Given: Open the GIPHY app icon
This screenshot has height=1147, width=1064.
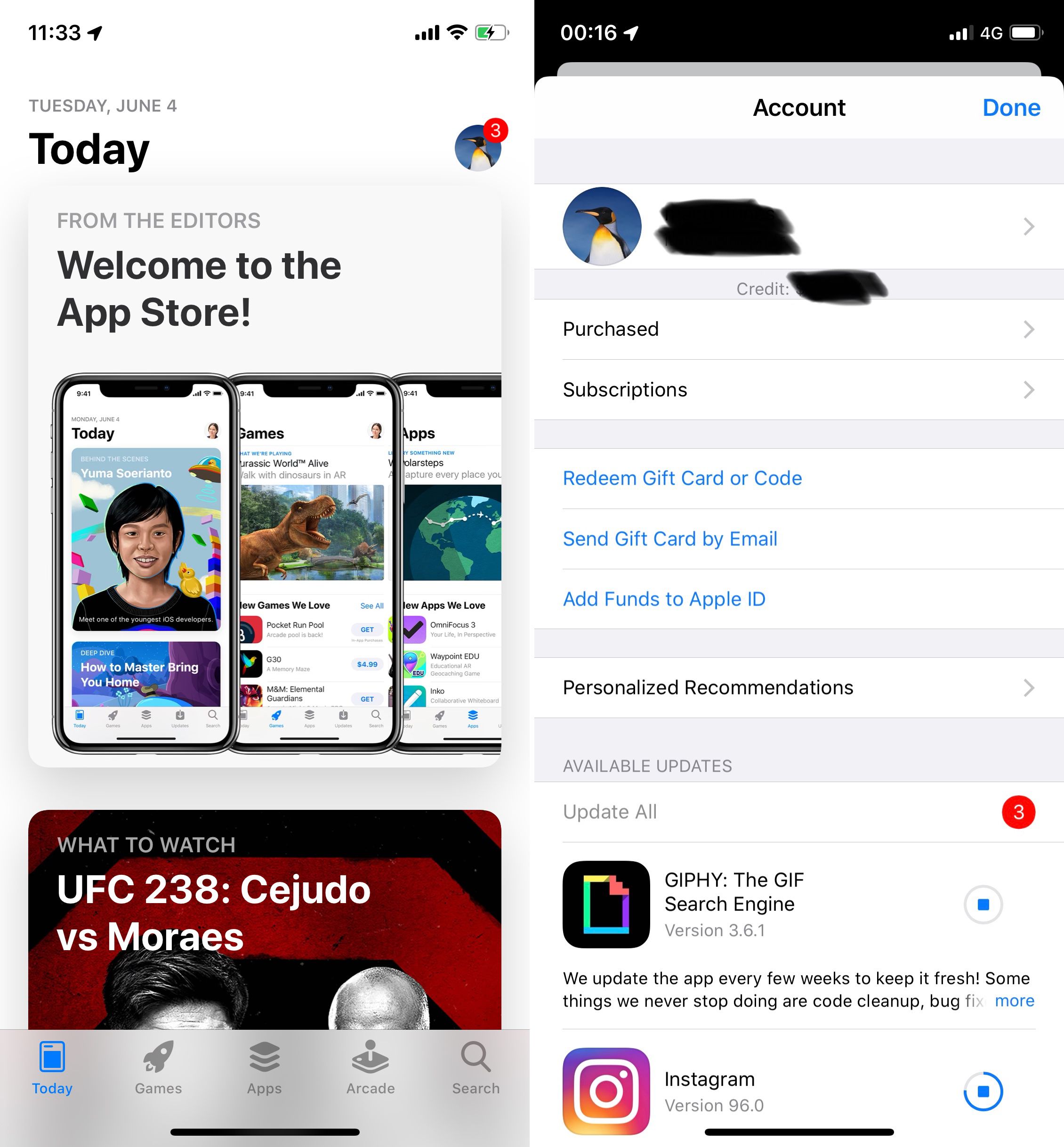Looking at the screenshot, I should (606, 905).
